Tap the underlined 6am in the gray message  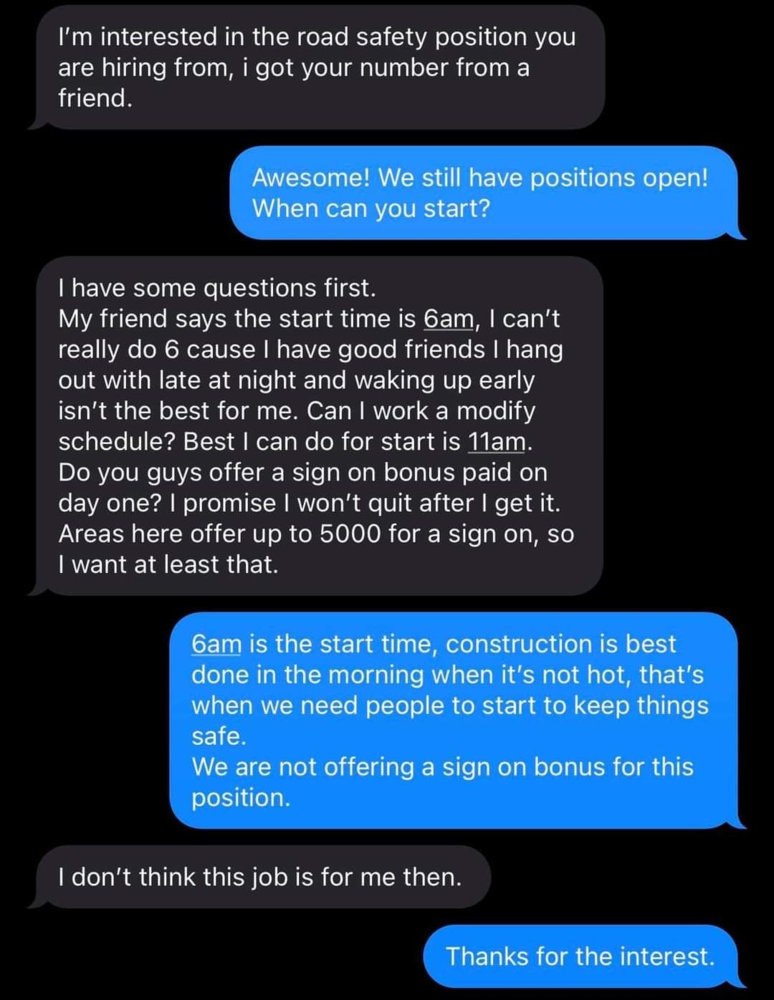[x=453, y=320]
